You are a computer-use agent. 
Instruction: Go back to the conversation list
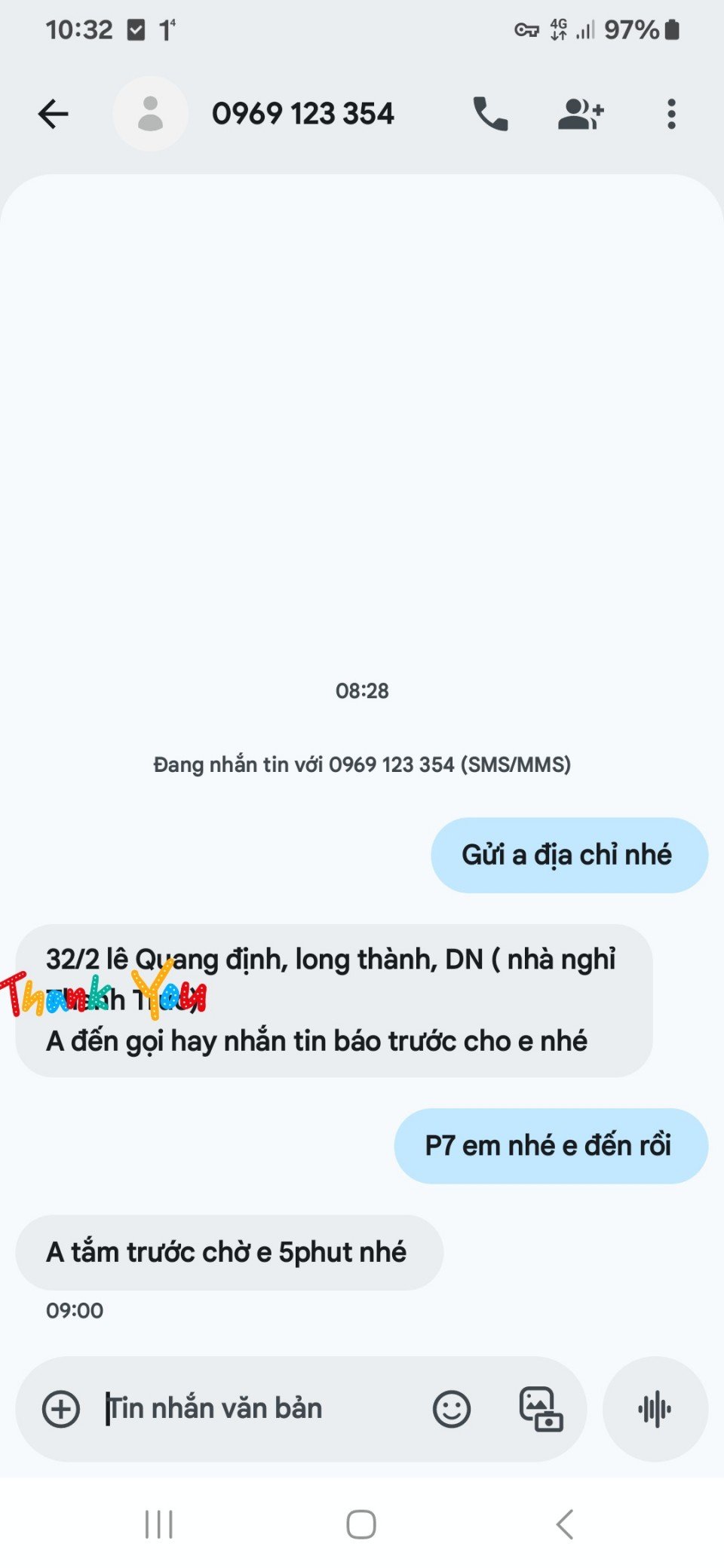[x=54, y=115]
